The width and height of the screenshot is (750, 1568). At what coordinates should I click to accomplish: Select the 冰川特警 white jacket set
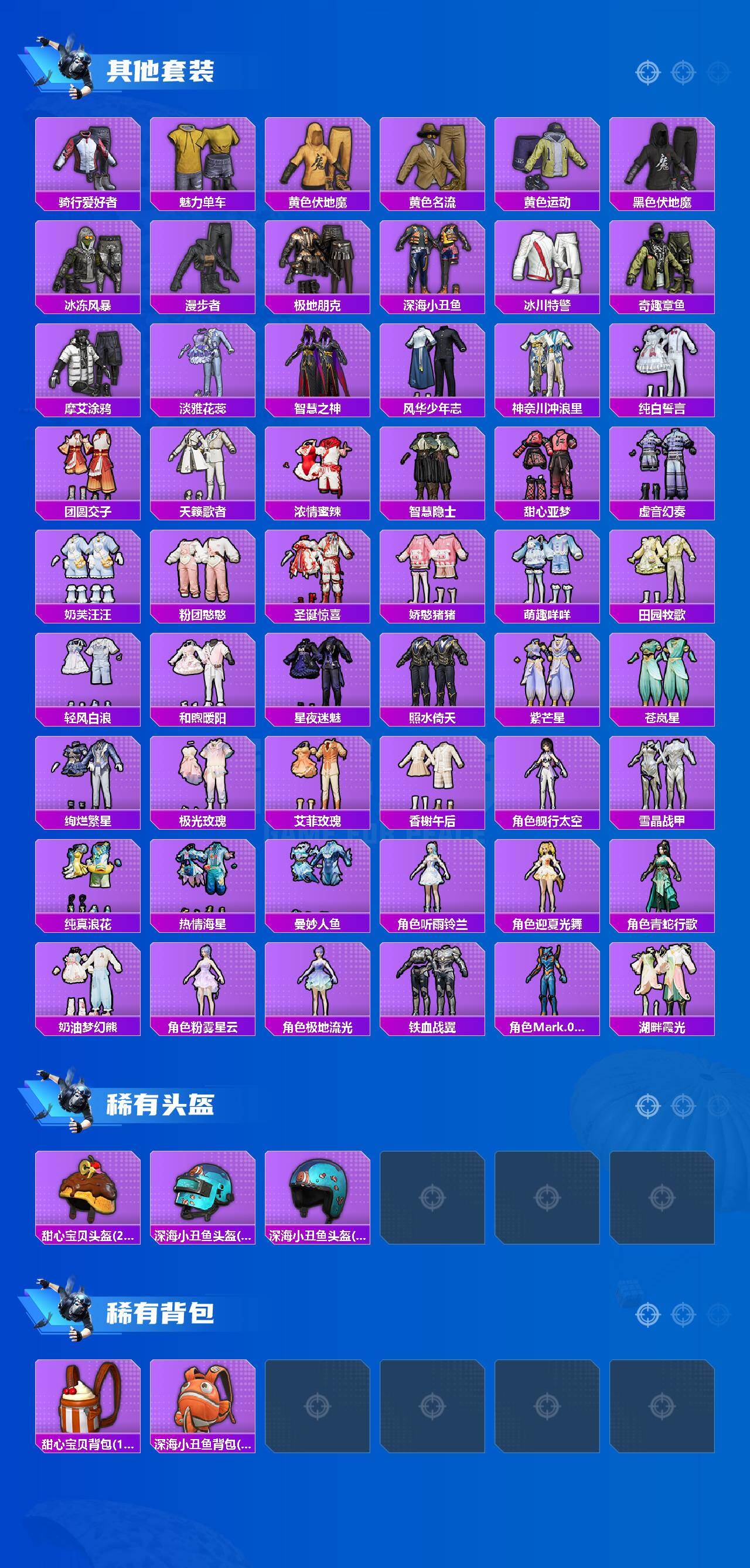pos(547,262)
